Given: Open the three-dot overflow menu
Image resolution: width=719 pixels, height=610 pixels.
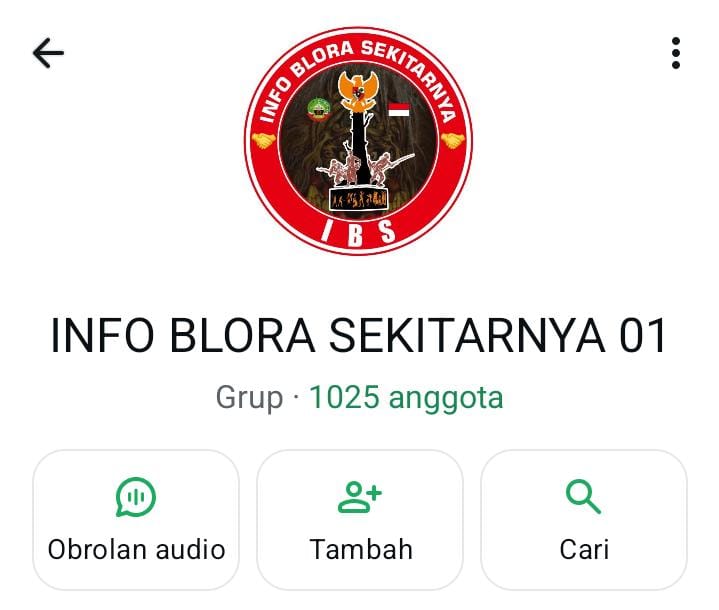Looking at the screenshot, I should pyautogui.click(x=676, y=53).
